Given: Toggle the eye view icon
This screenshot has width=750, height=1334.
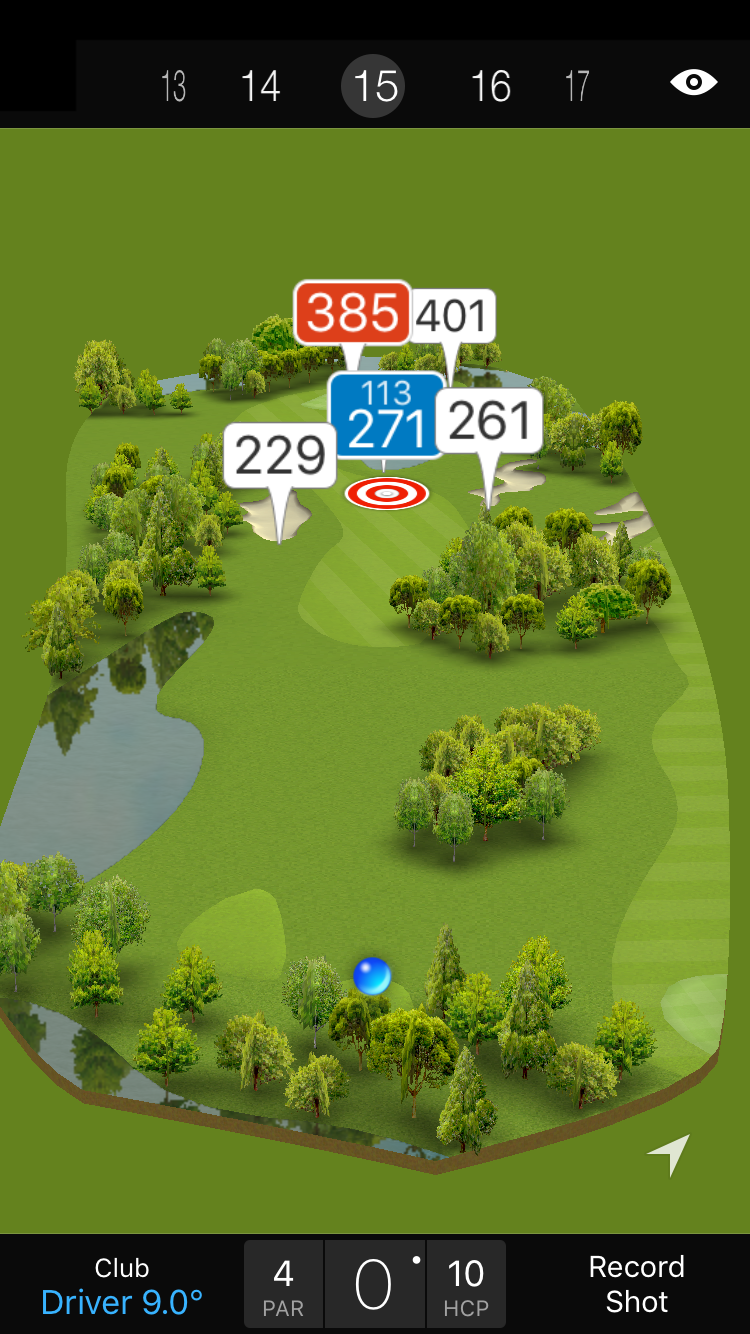Looking at the screenshot, I should (693, 83).
